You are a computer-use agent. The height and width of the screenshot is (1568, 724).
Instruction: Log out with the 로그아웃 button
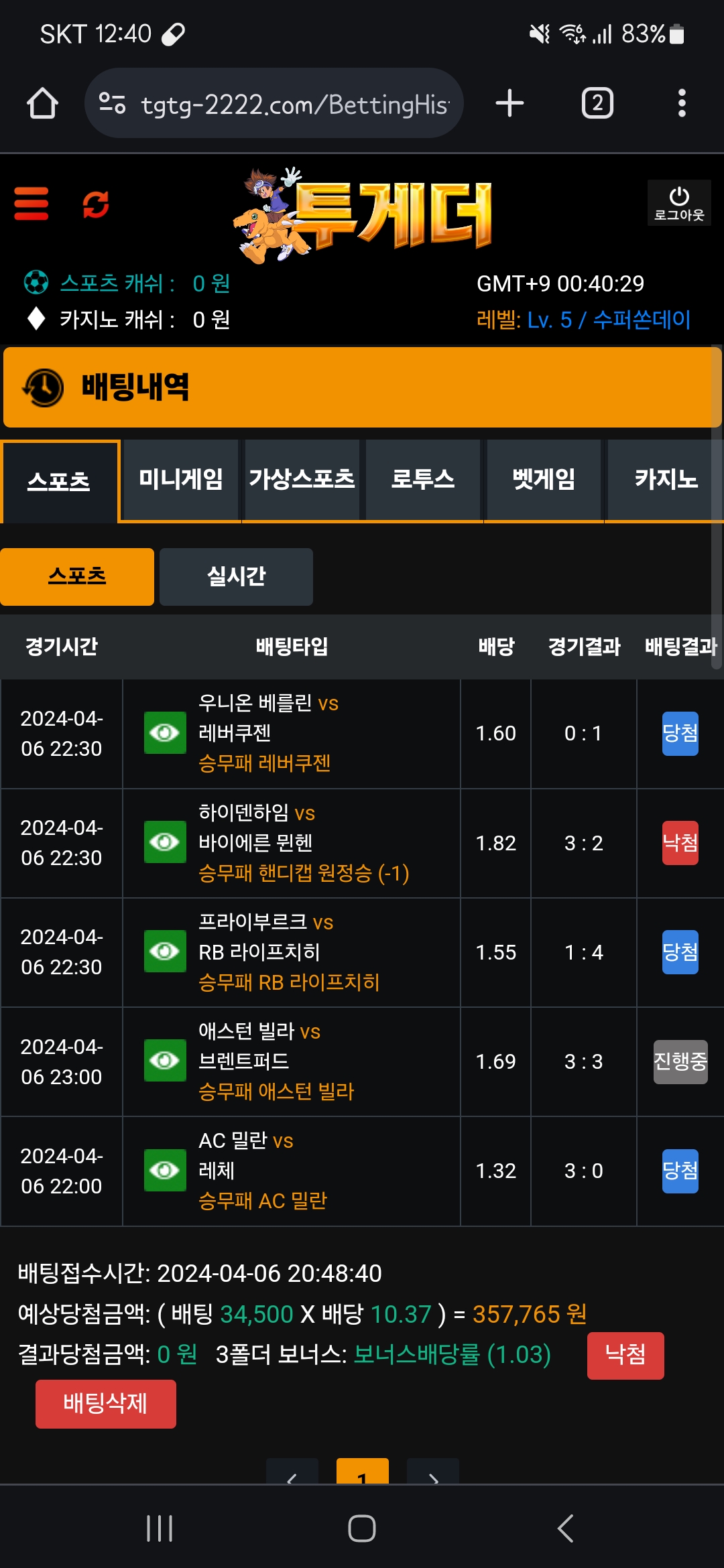[678, 203]
